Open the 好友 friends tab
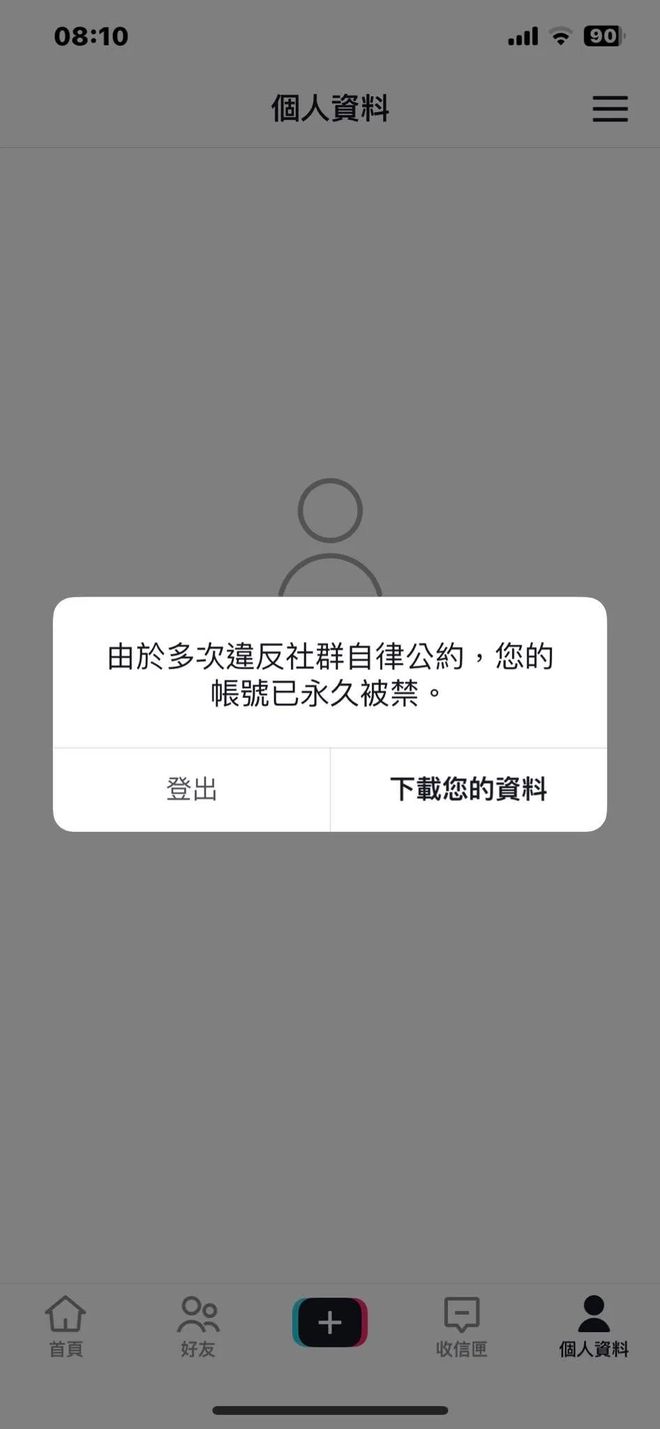Screen dimensions: 660x1429 click(198, 1327)
